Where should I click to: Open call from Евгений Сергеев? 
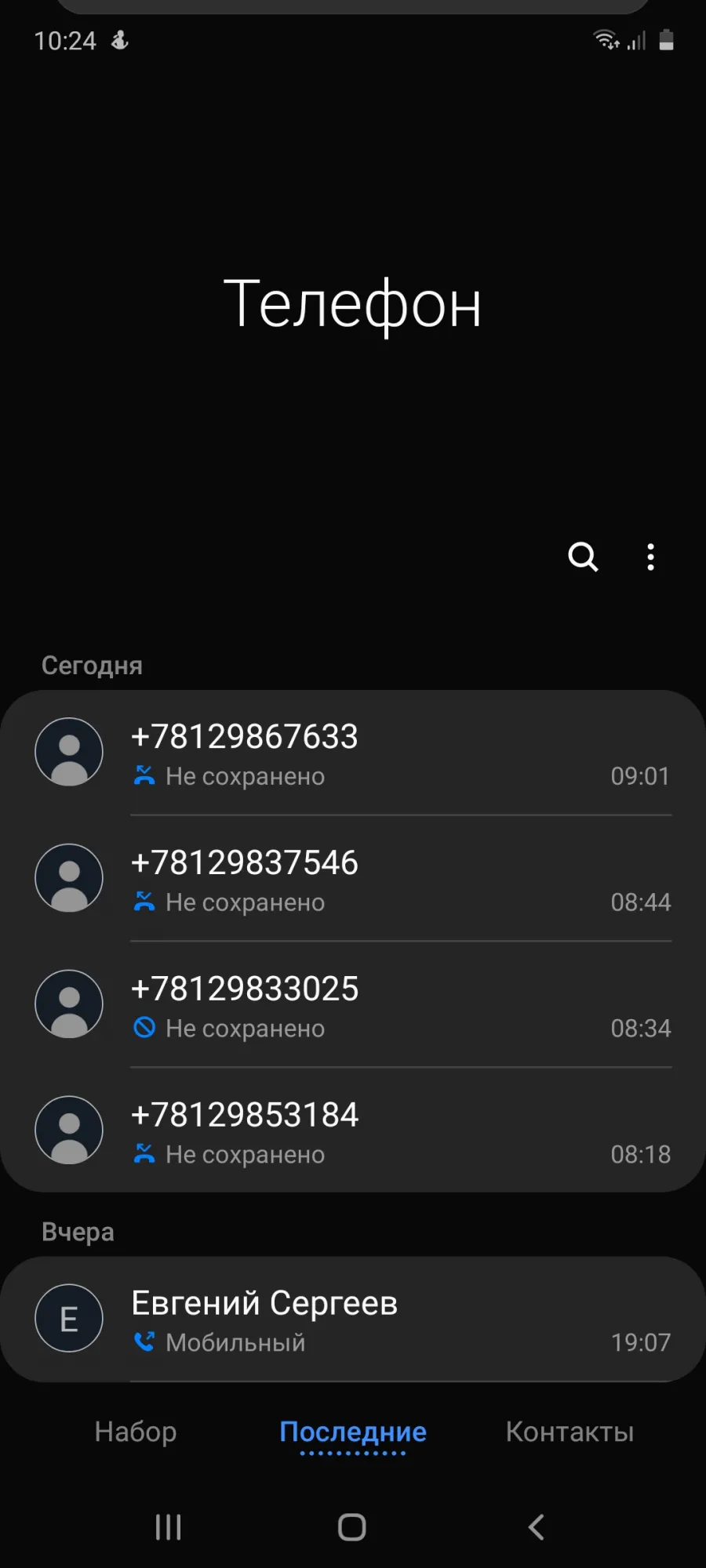pos(353,1319)
